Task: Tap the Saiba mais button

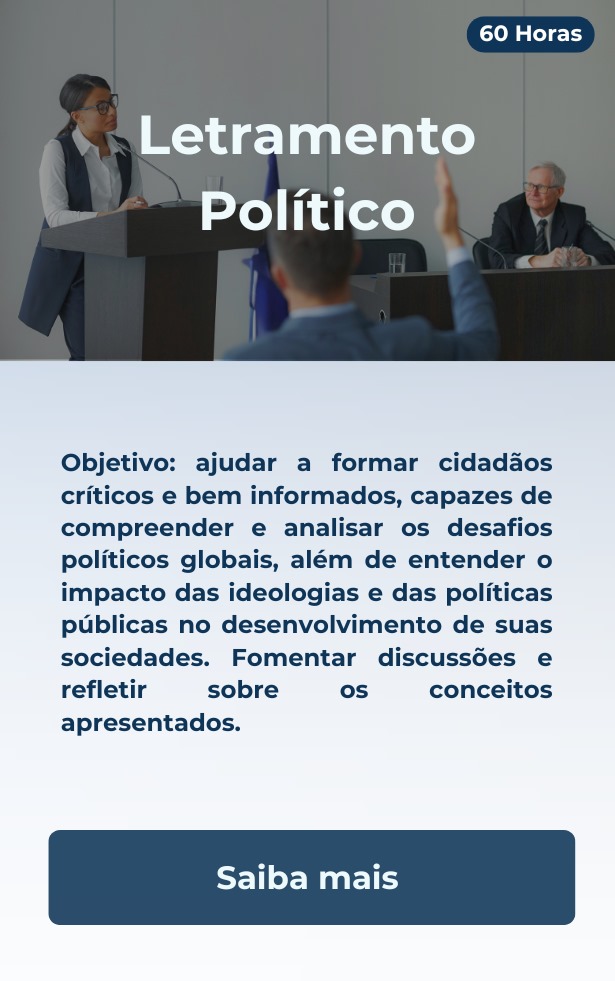Action: pos(311,877)
